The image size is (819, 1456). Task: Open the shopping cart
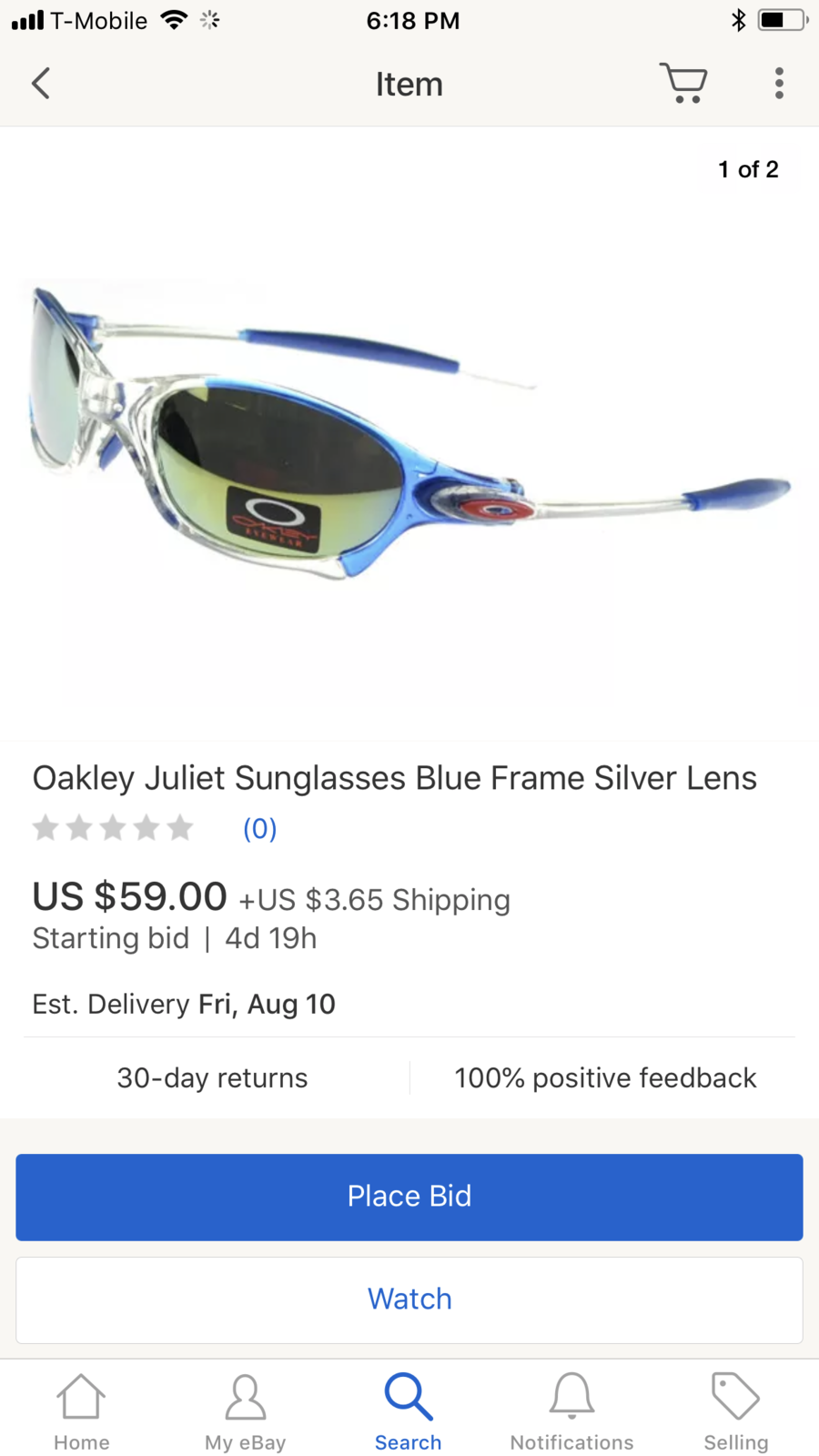pyautogui.click(x=683, y=84)
